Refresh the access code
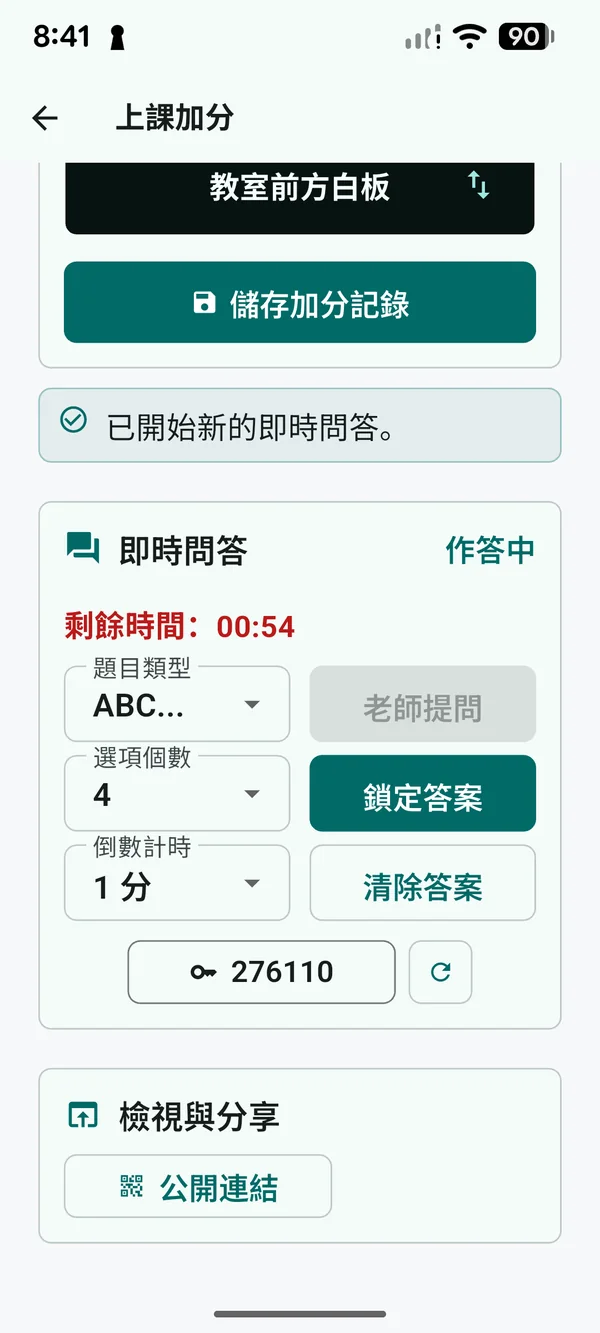Screen dimensions: 600x1333 [x=440, y=971]
